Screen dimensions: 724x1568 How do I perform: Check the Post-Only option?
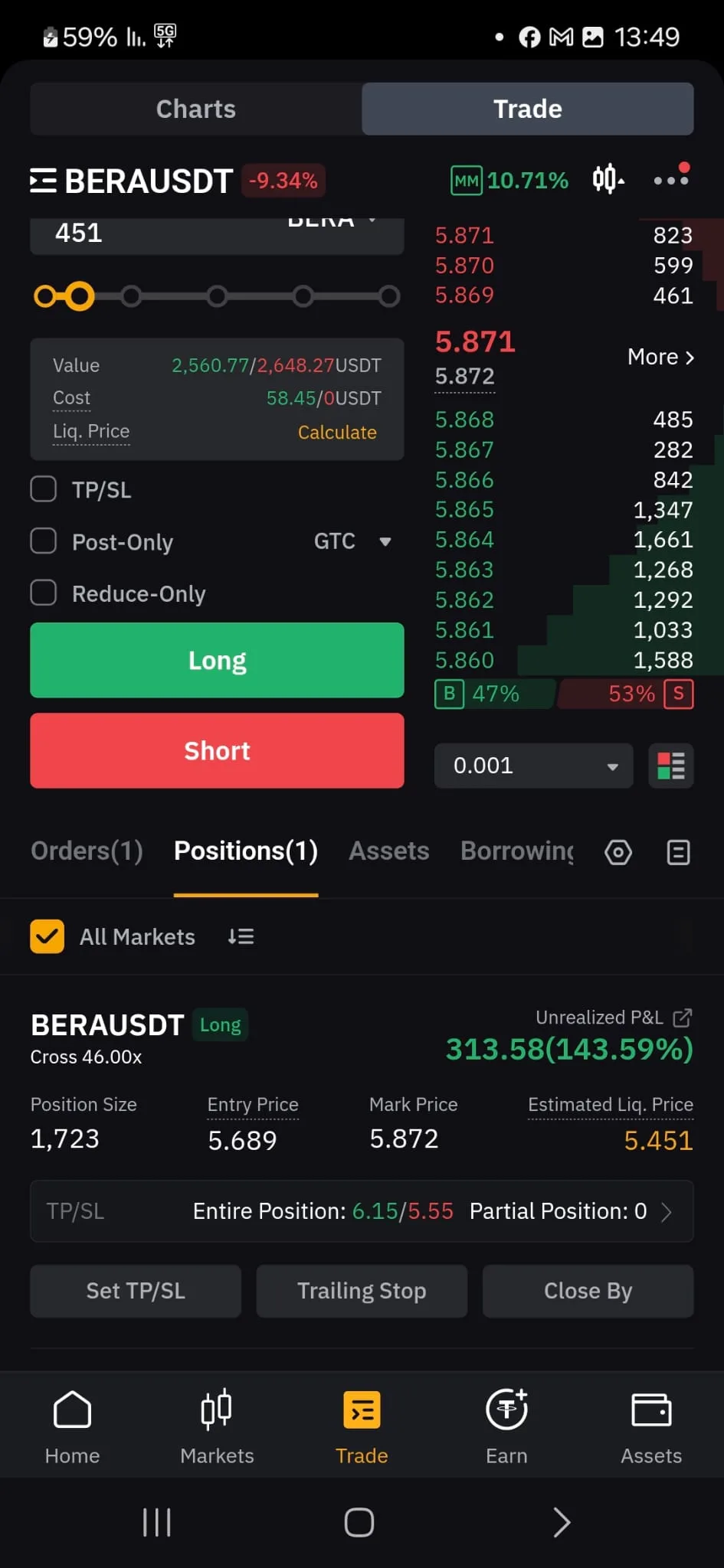(44, 541)
